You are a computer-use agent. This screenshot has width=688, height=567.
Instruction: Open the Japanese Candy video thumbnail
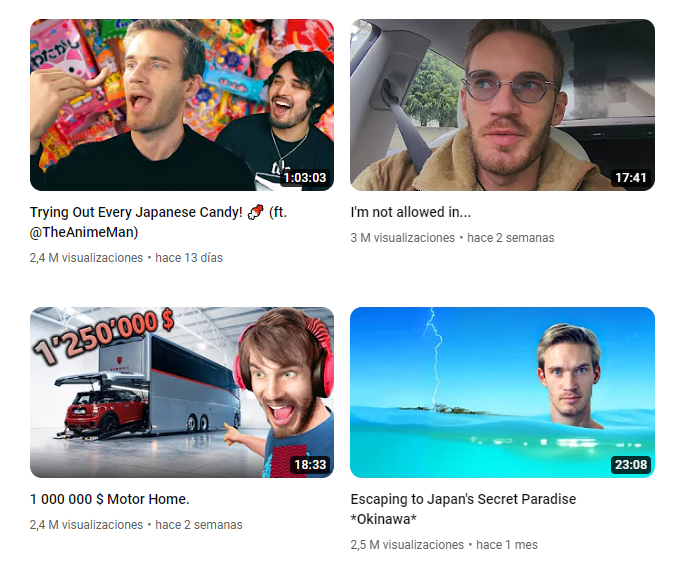pyautogui.click(x=182, y=105)
